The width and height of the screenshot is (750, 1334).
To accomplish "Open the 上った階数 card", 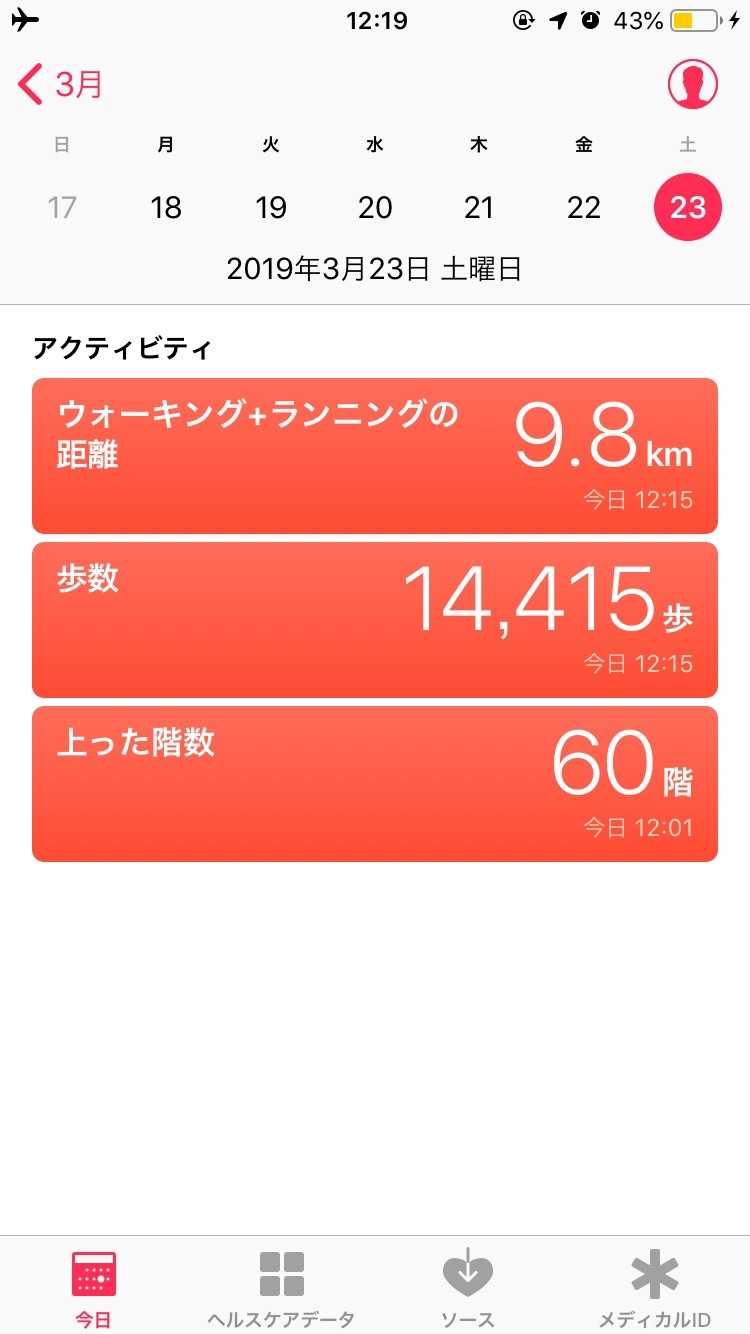I will 375,783.
